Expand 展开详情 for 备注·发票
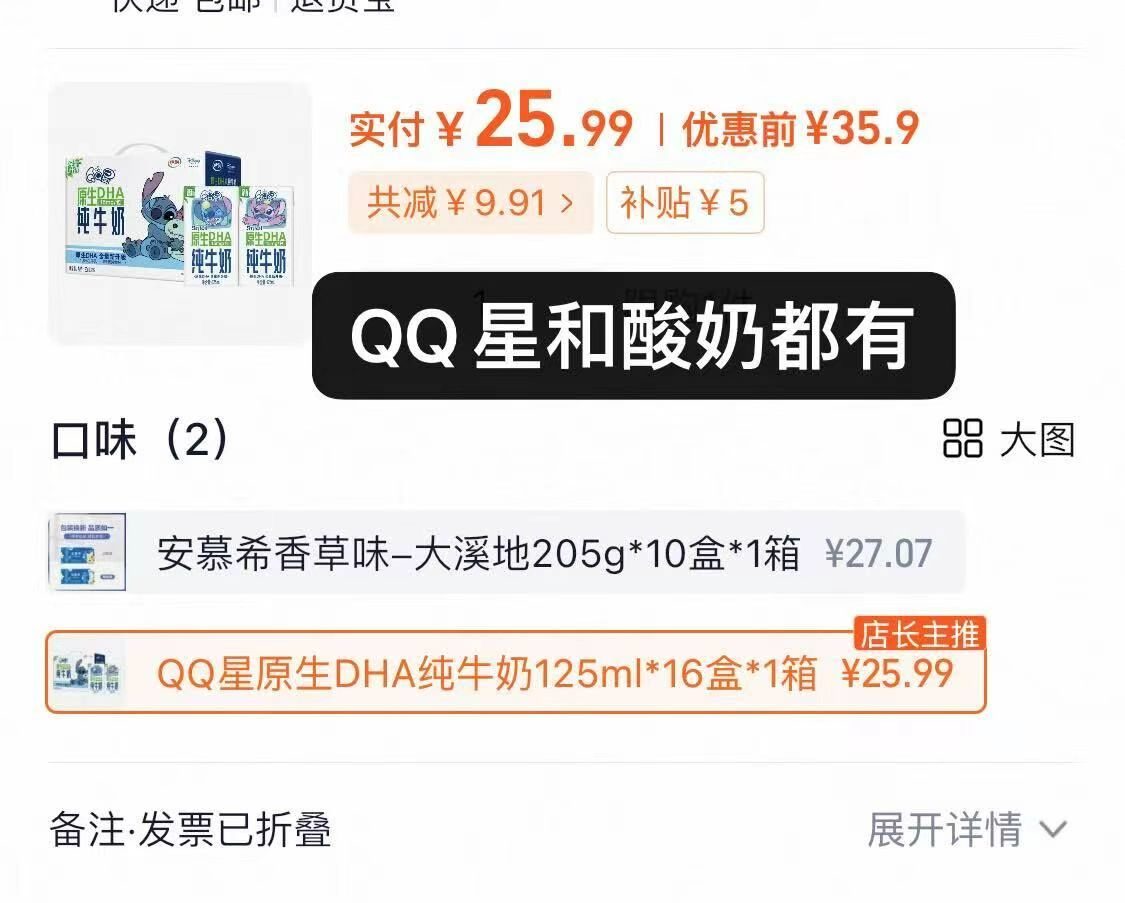This screenshot has width=1125, height=903. 966,830
